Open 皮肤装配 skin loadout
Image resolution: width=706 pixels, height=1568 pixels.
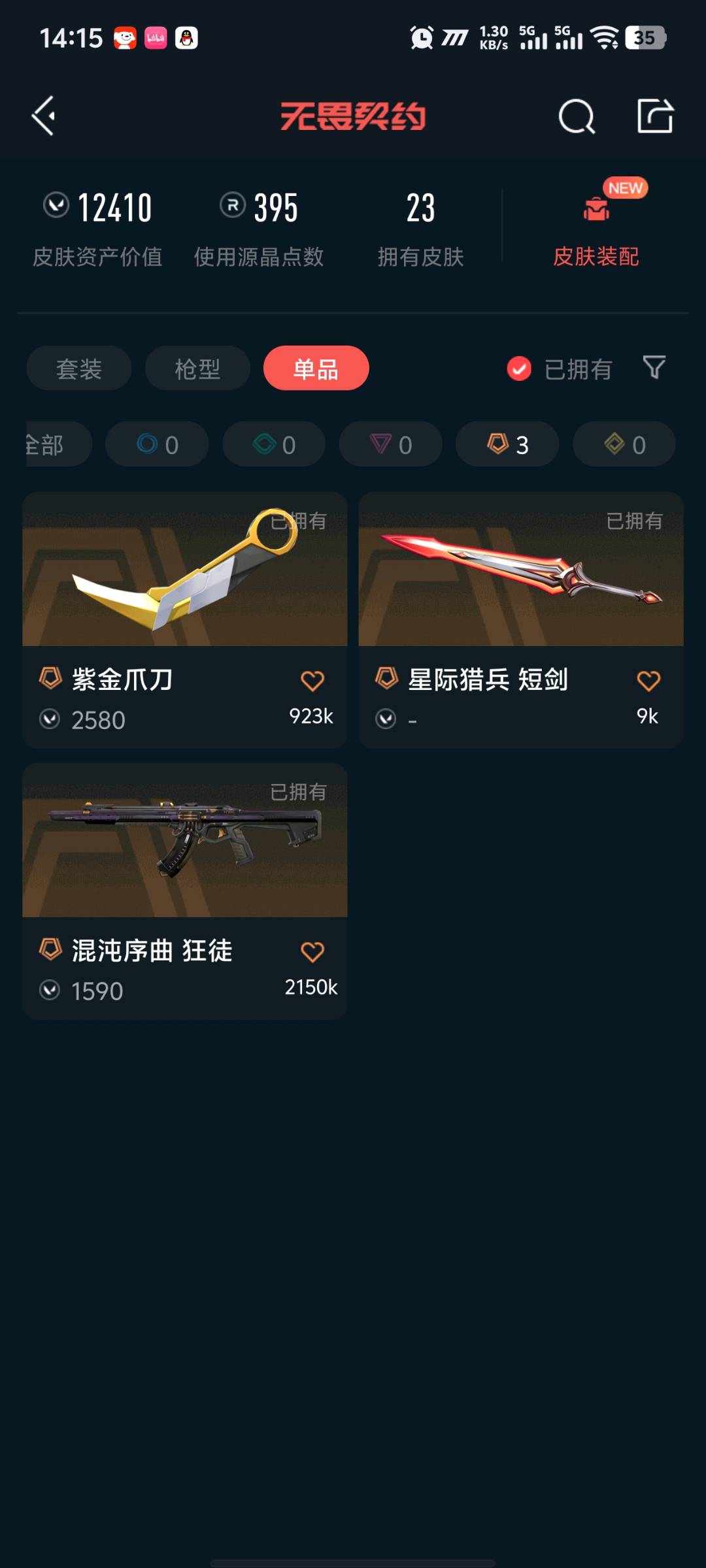(596, 226)
